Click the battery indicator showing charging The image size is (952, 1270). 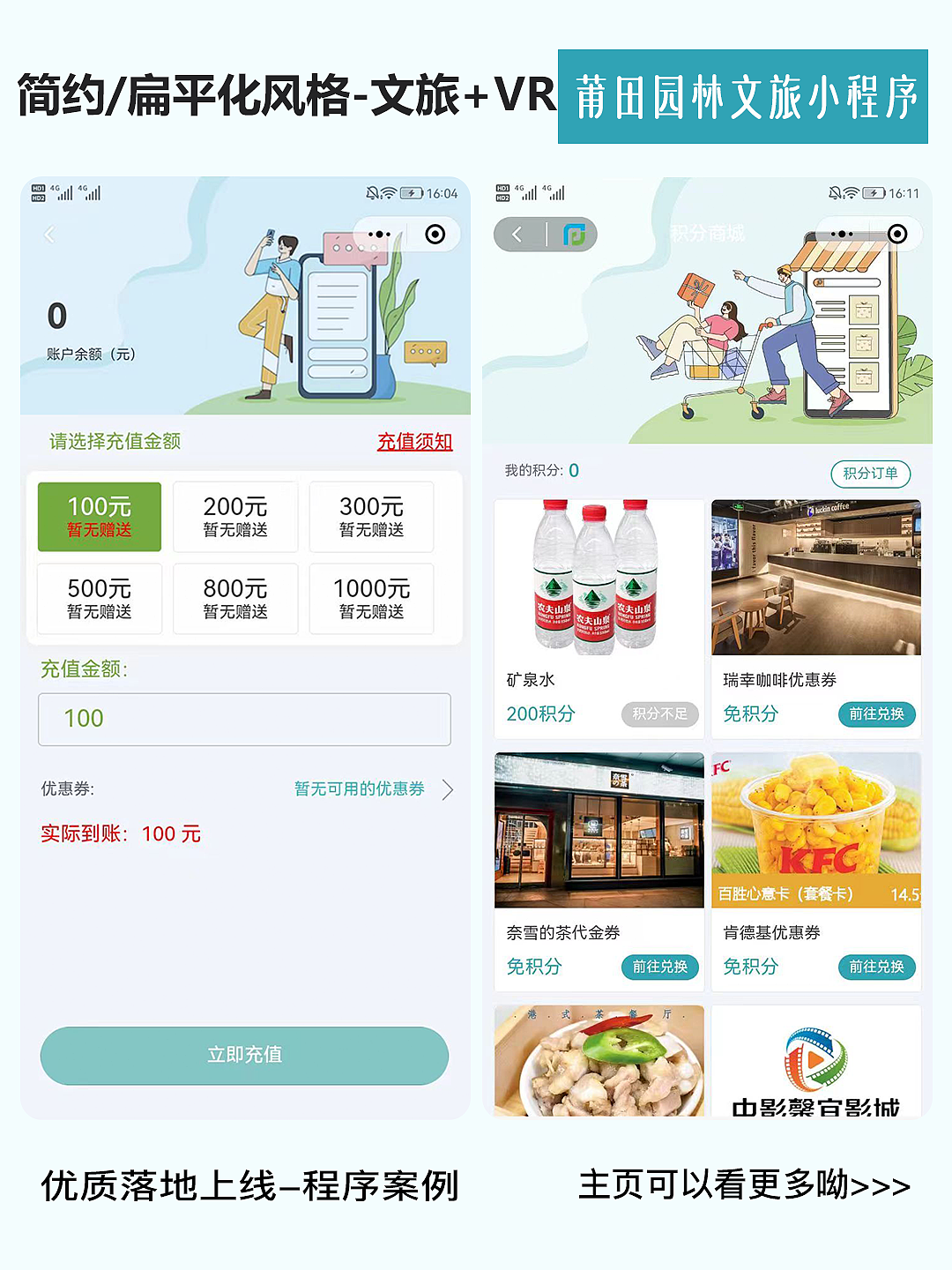pos(410,191)
